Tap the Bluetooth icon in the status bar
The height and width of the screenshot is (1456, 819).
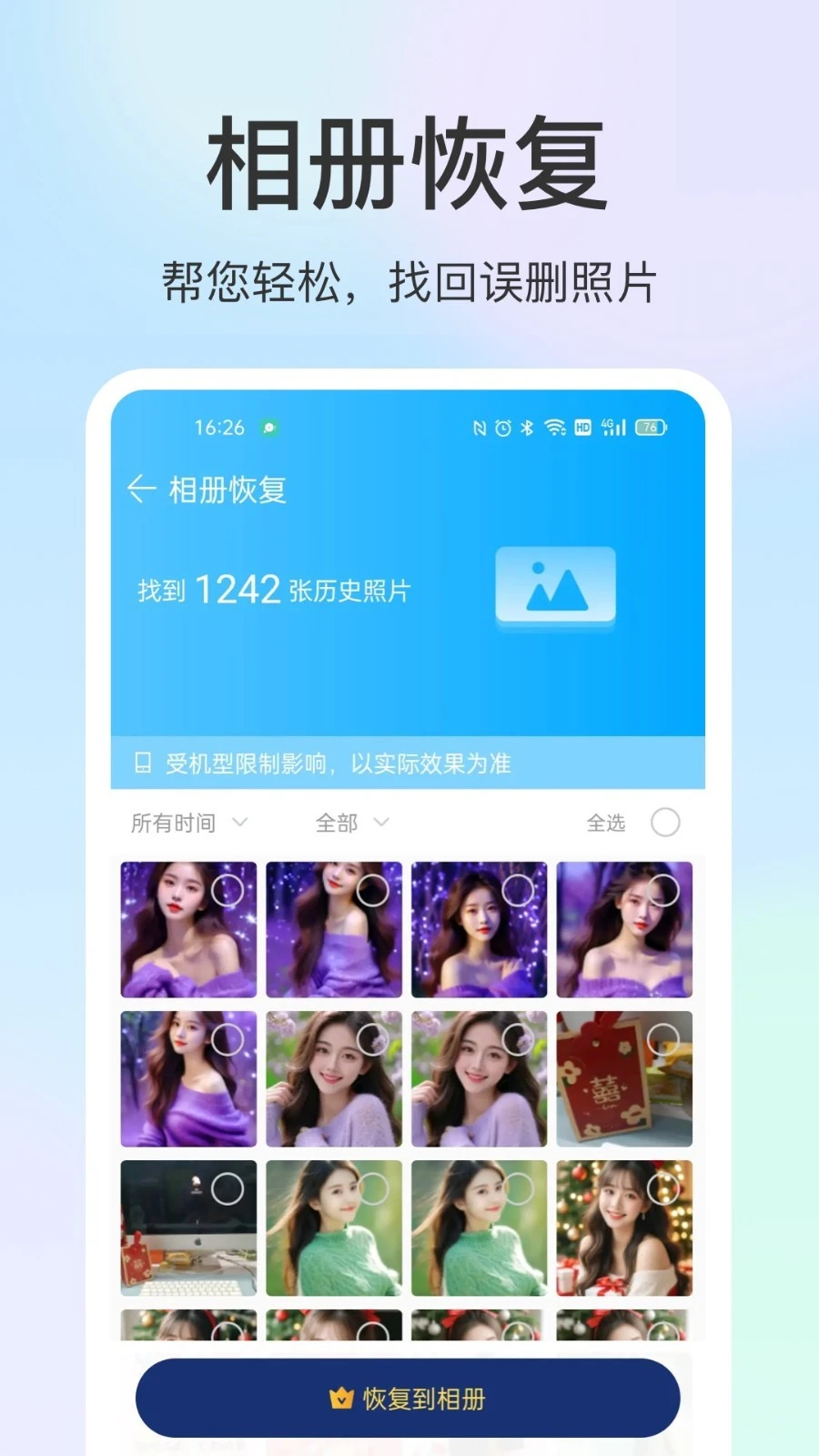tap(526, 426)
